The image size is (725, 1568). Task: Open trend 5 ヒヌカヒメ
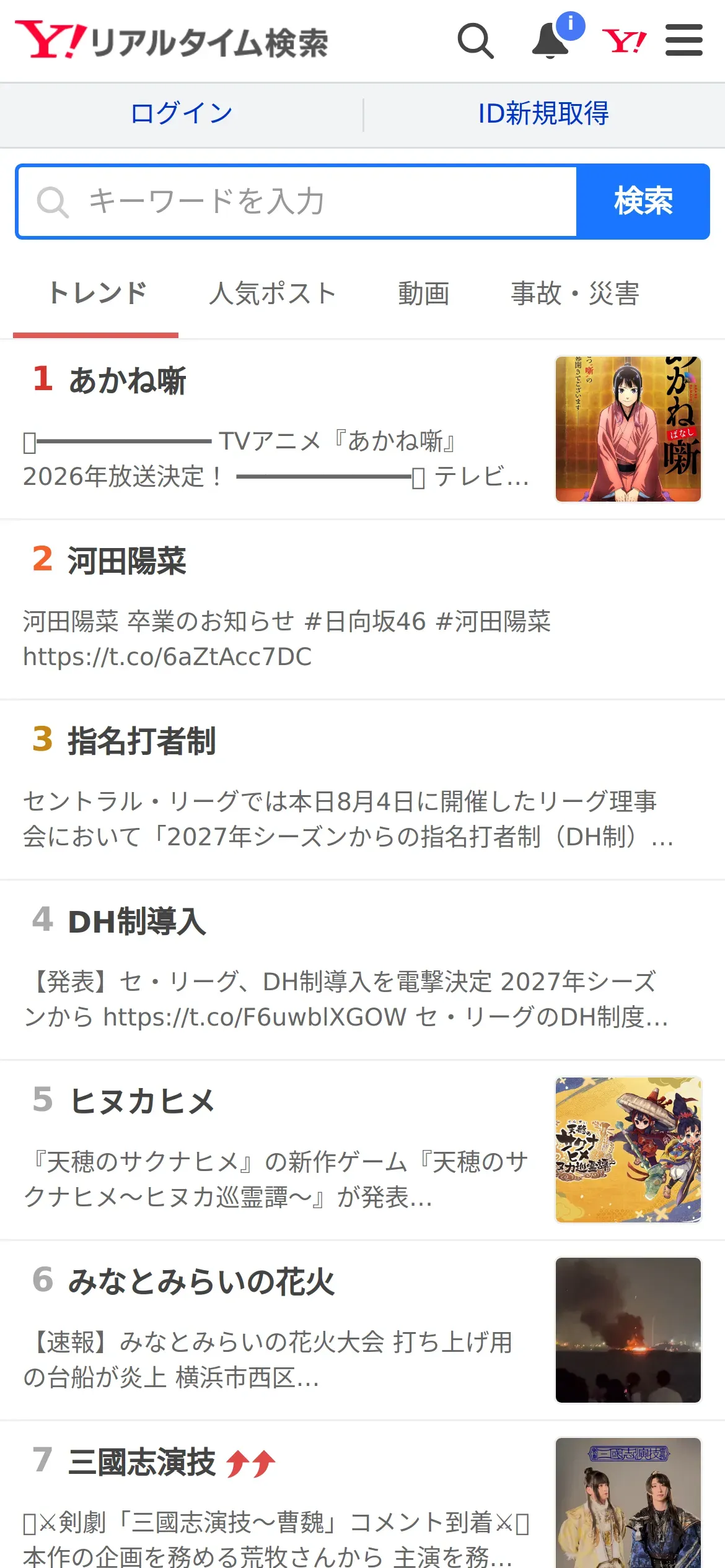362,1151
